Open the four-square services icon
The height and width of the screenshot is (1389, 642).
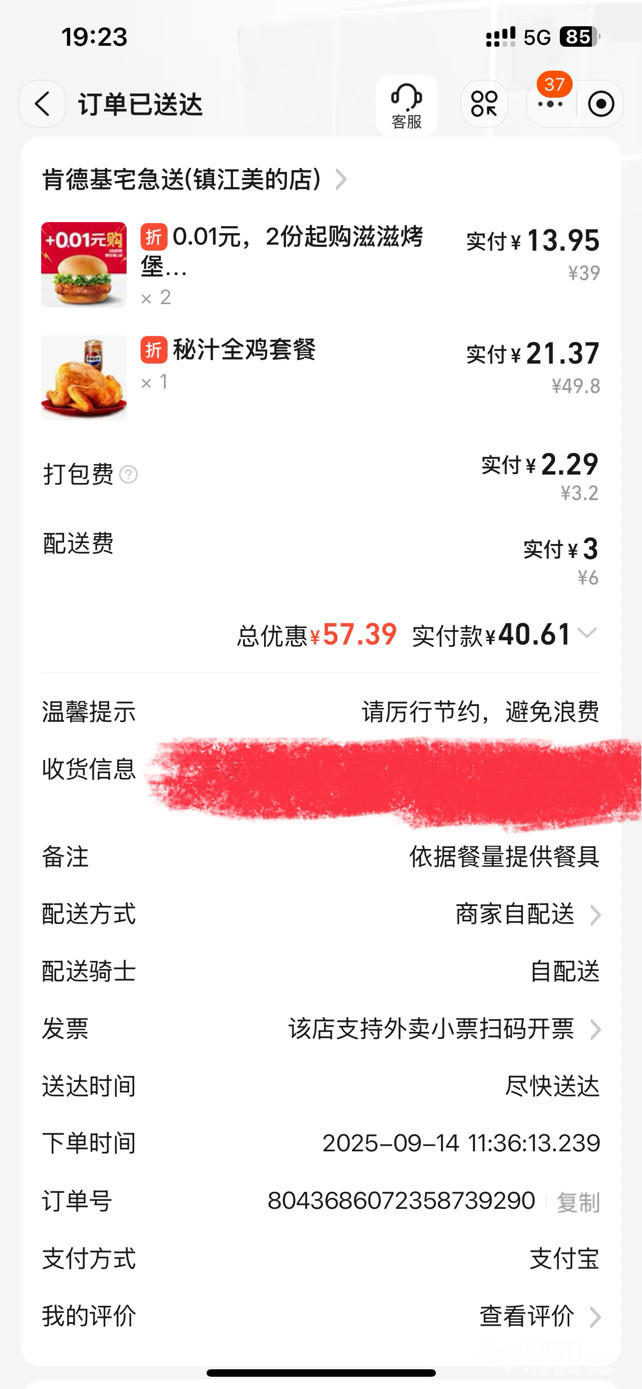point(484,104)
